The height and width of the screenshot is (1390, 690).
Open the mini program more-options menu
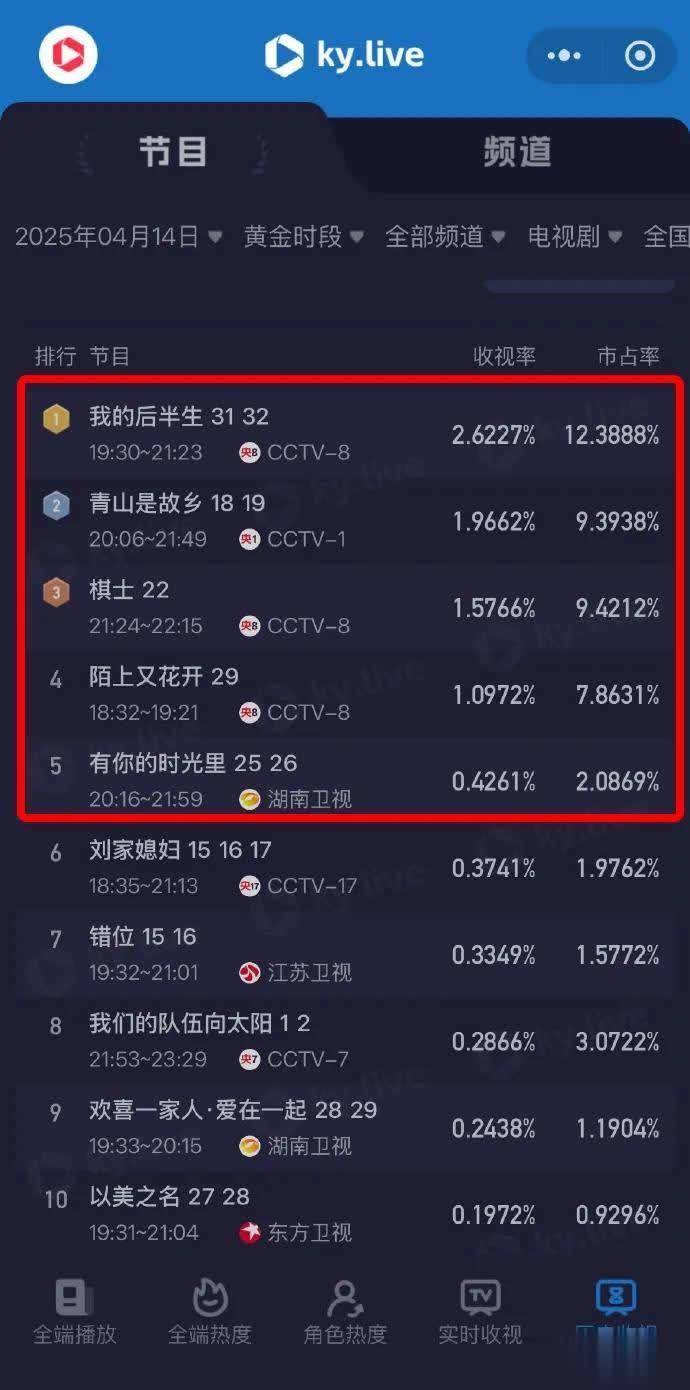(x=564, y=56)
